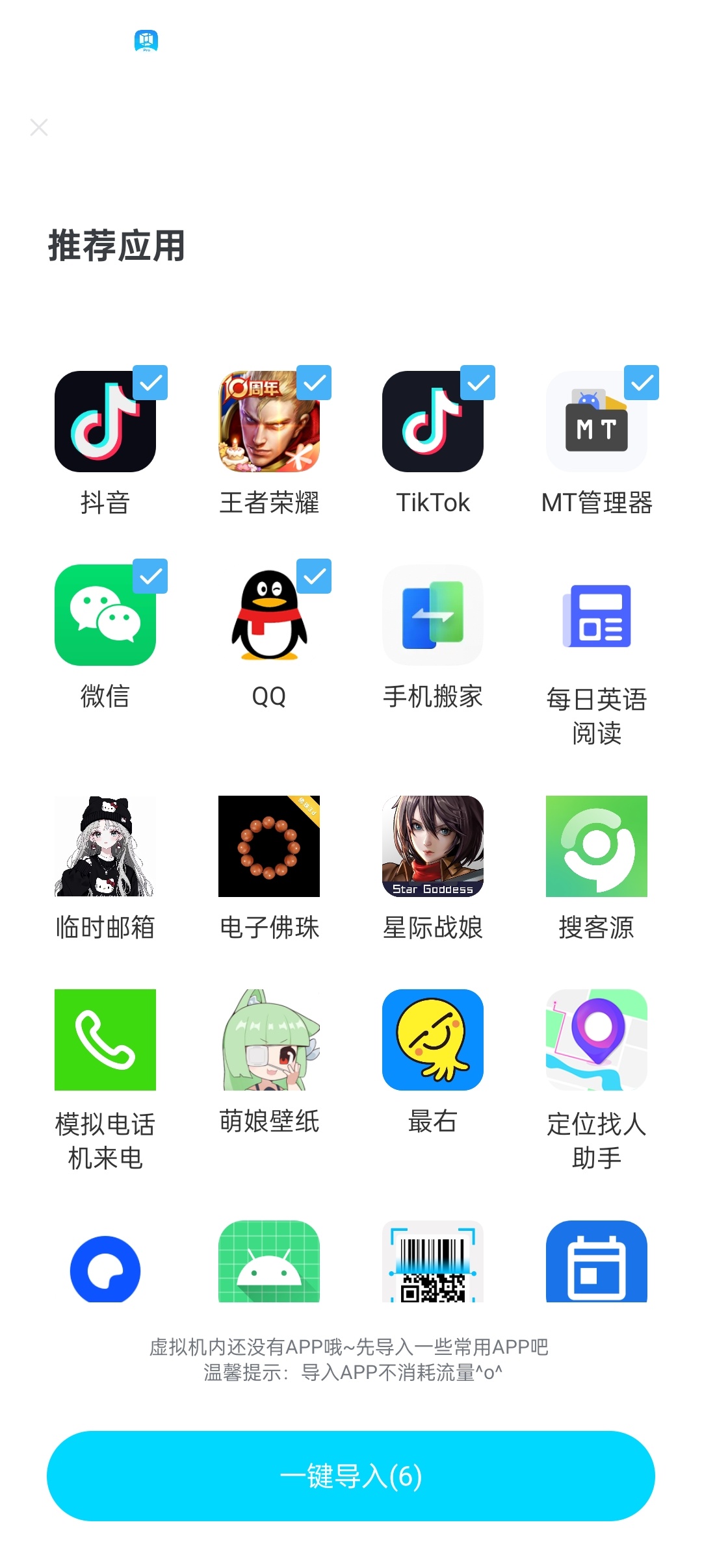Screen dimensions: 702x1568
Task: Select 定位找人助手 for import
Action: pyautogui.click(x=597, y=1040)
